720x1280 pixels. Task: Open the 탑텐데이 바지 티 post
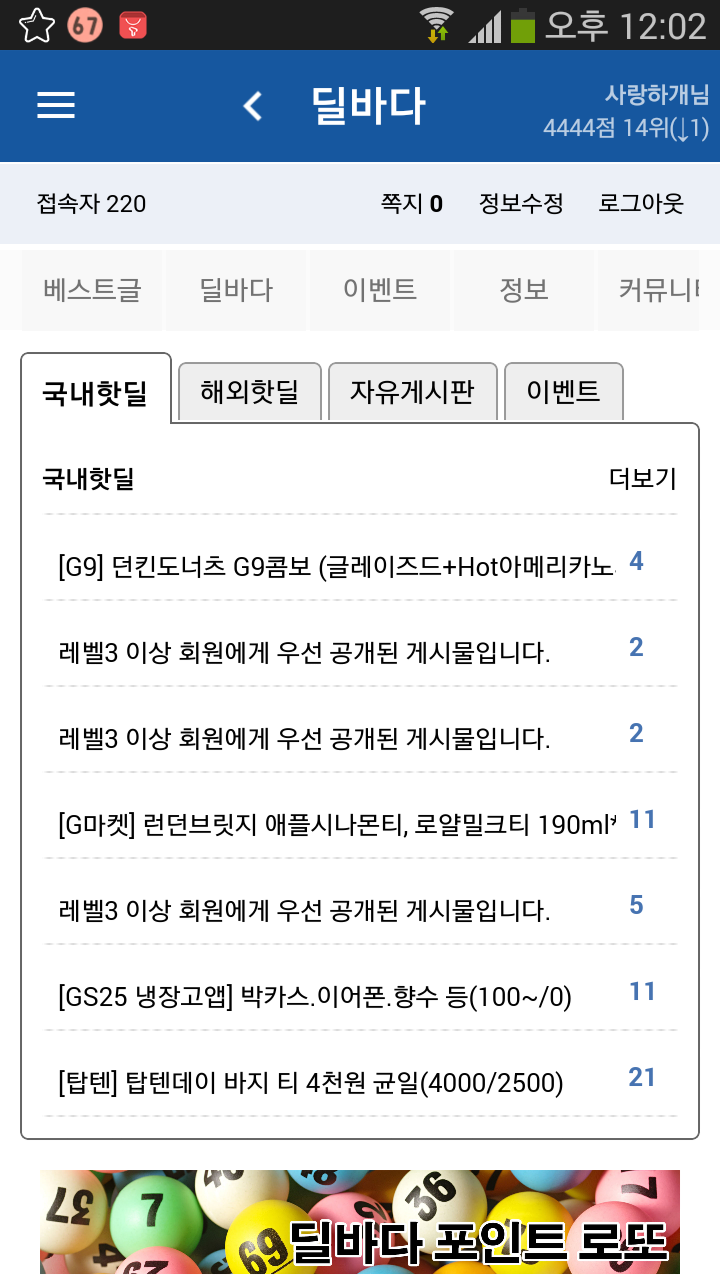click(311, 1083)
